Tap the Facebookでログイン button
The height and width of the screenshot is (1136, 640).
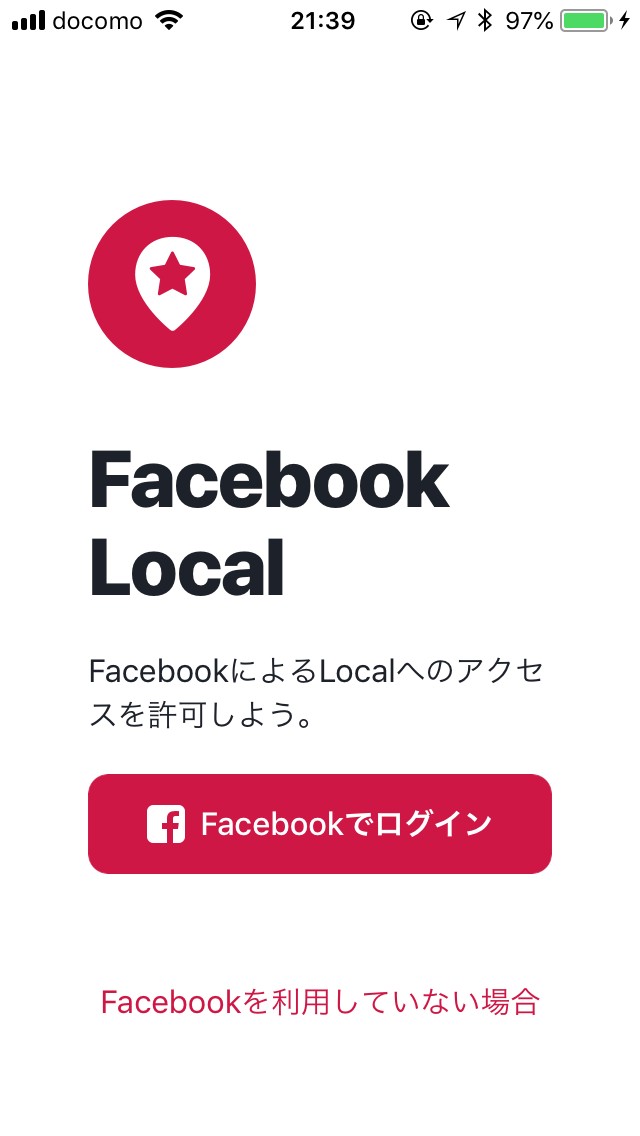pyautogui.click(x=320, y=824)
